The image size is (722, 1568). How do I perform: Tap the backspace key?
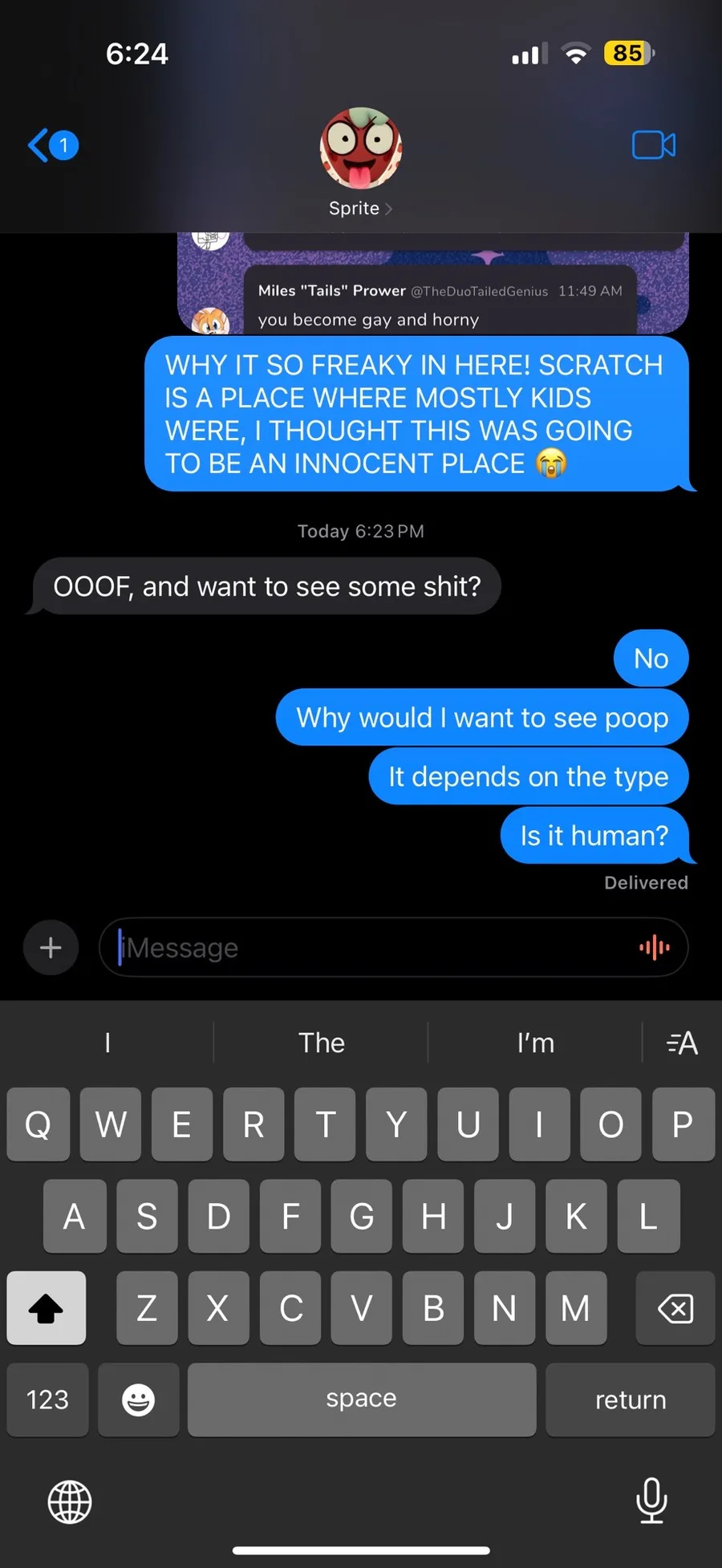tap(675, 1309)
